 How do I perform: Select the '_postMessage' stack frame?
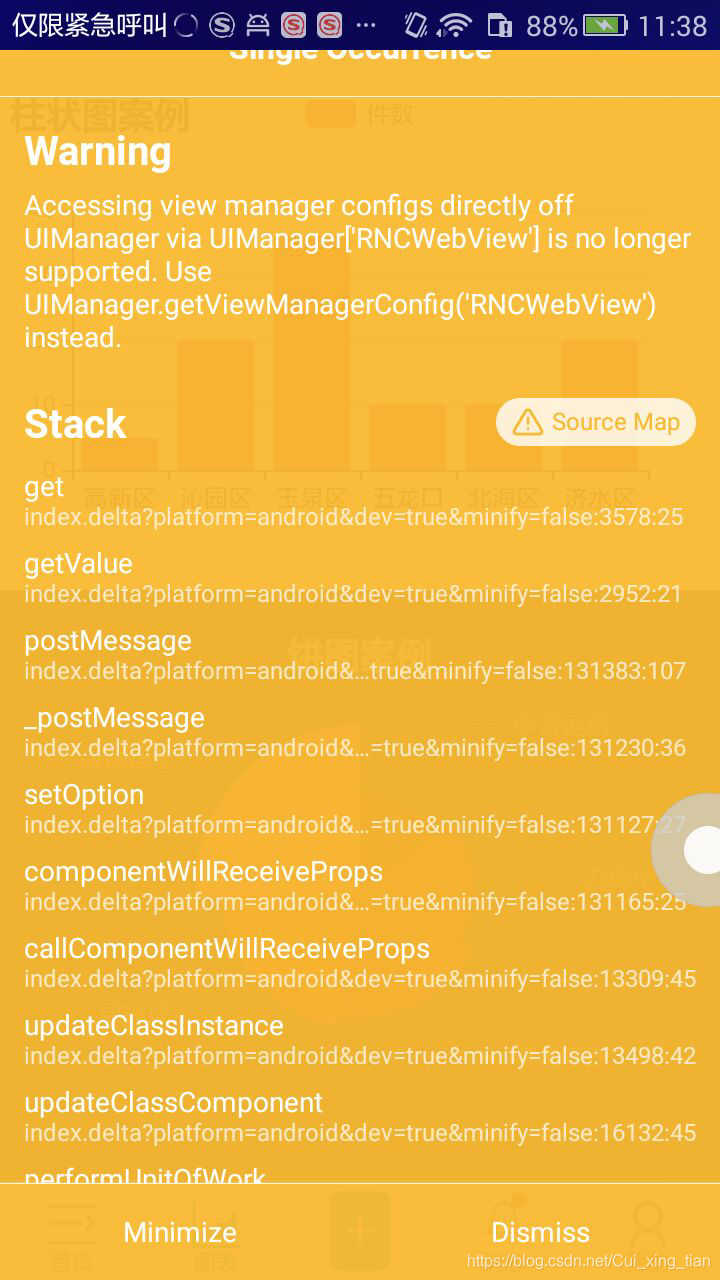click(360, 732)
